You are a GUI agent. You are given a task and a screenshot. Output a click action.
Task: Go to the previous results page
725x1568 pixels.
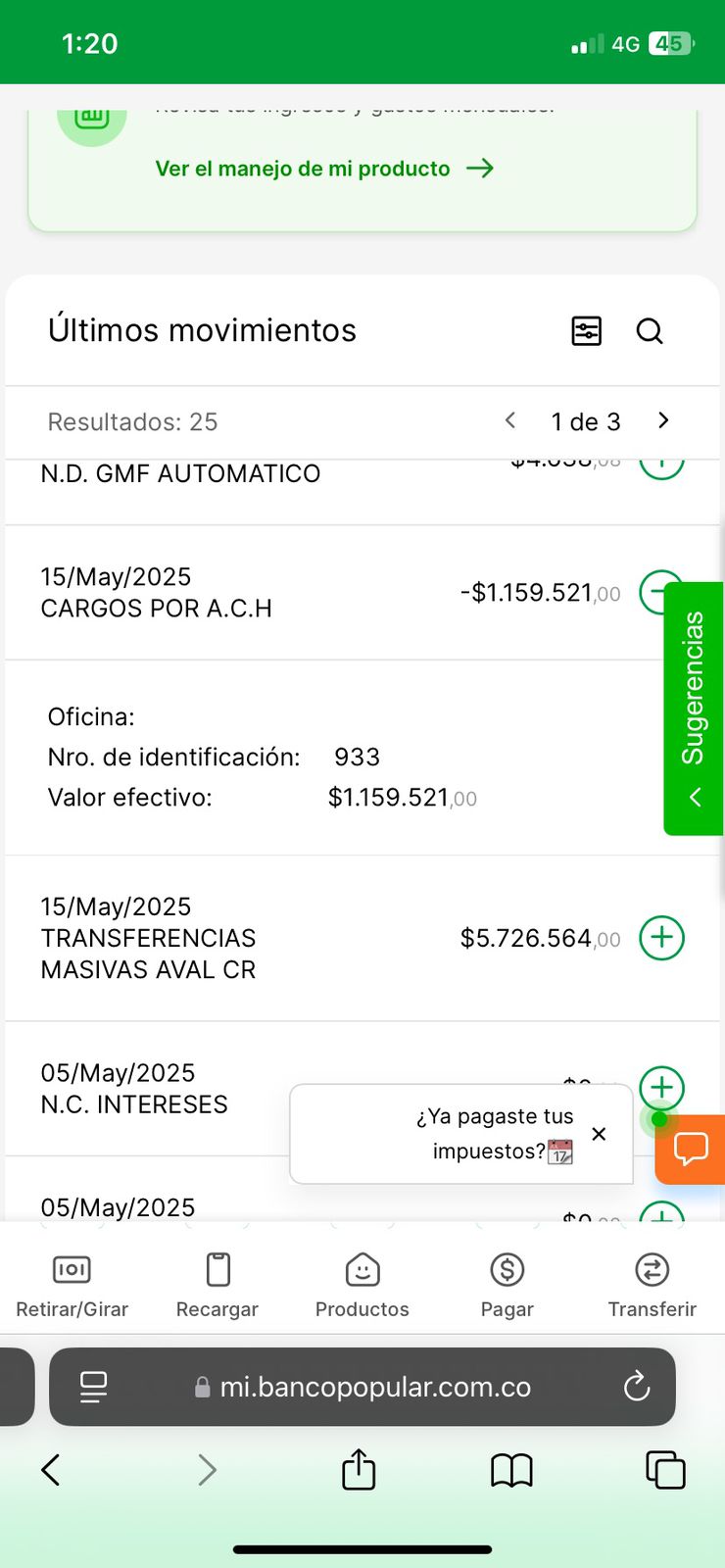[x=510, y=420]
